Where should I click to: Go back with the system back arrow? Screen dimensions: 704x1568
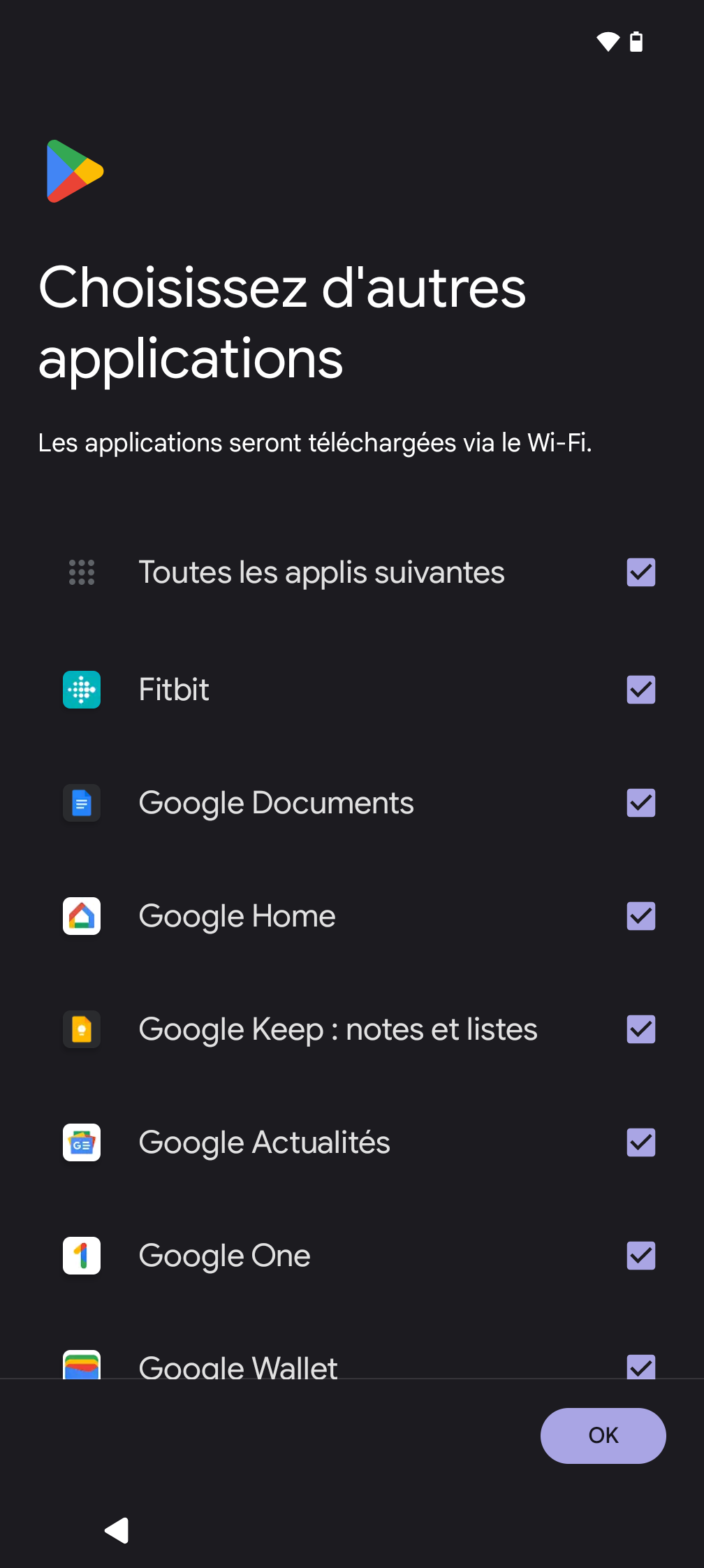[x=117, y=1530]
